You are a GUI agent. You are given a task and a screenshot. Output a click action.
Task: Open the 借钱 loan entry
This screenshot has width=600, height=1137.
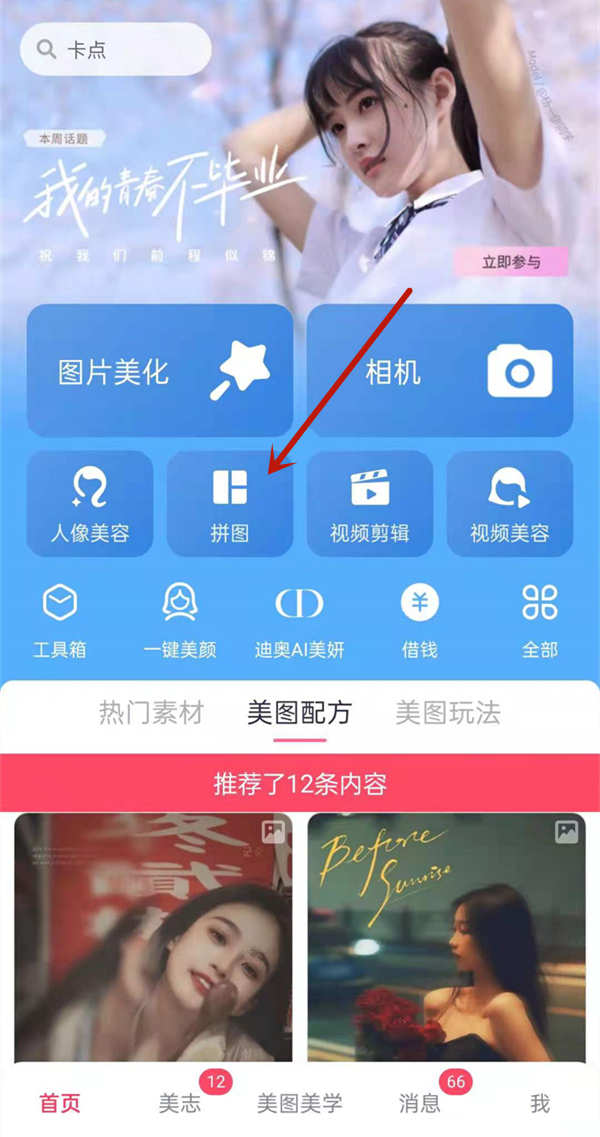420,620
